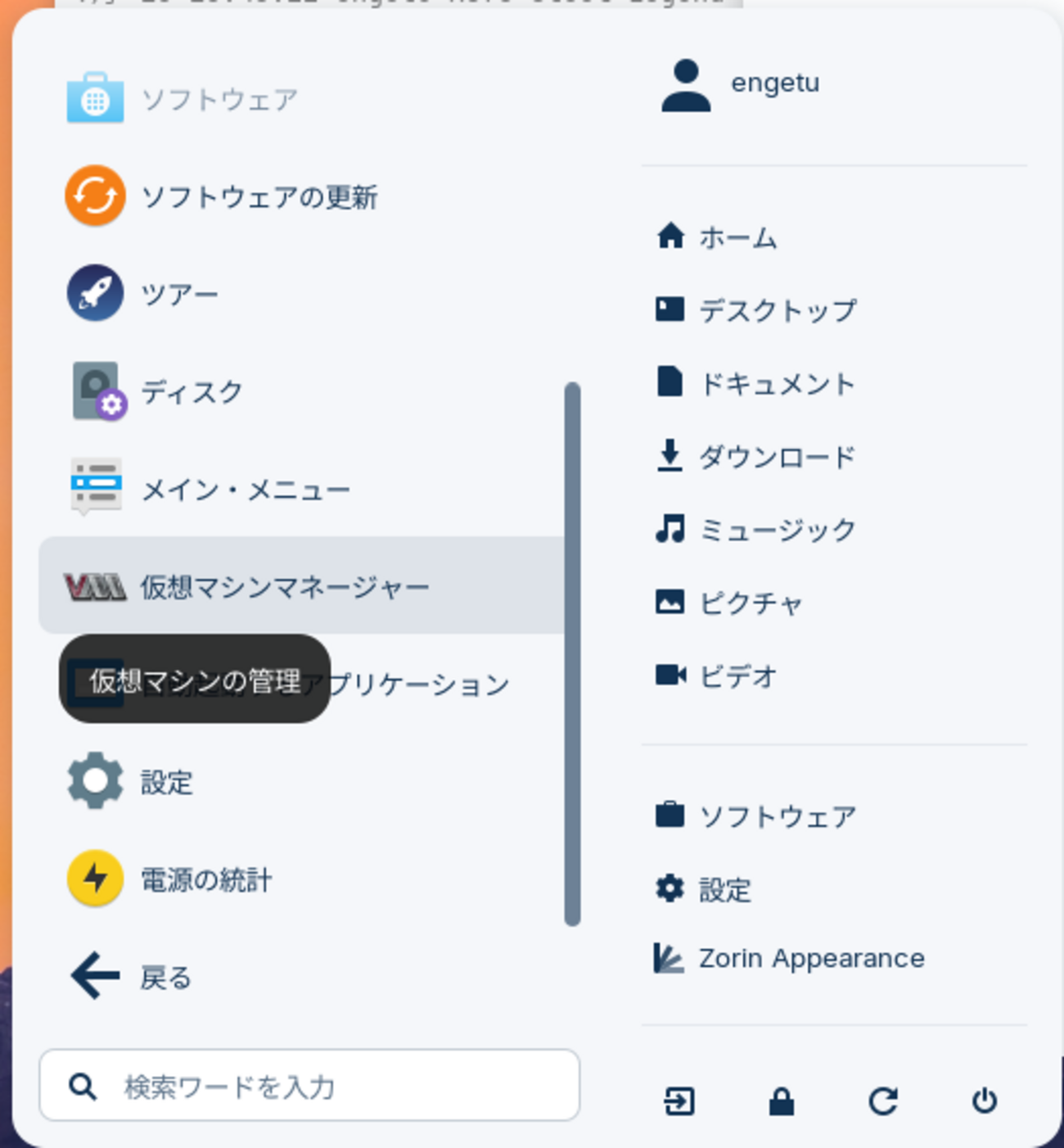
Task: Open メイン・メニュー editor
Action: coord(245,489)
